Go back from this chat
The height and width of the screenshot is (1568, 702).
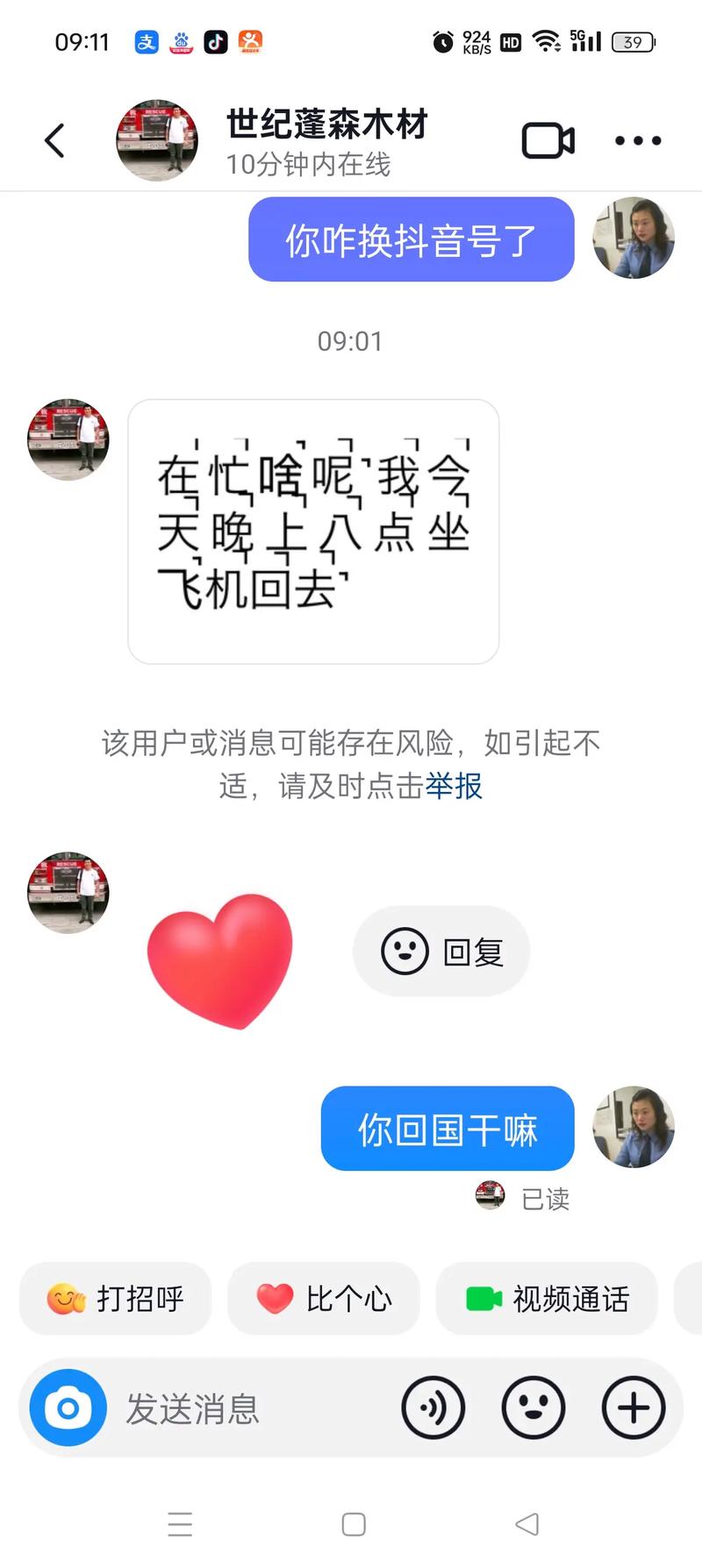pos(54,140)
